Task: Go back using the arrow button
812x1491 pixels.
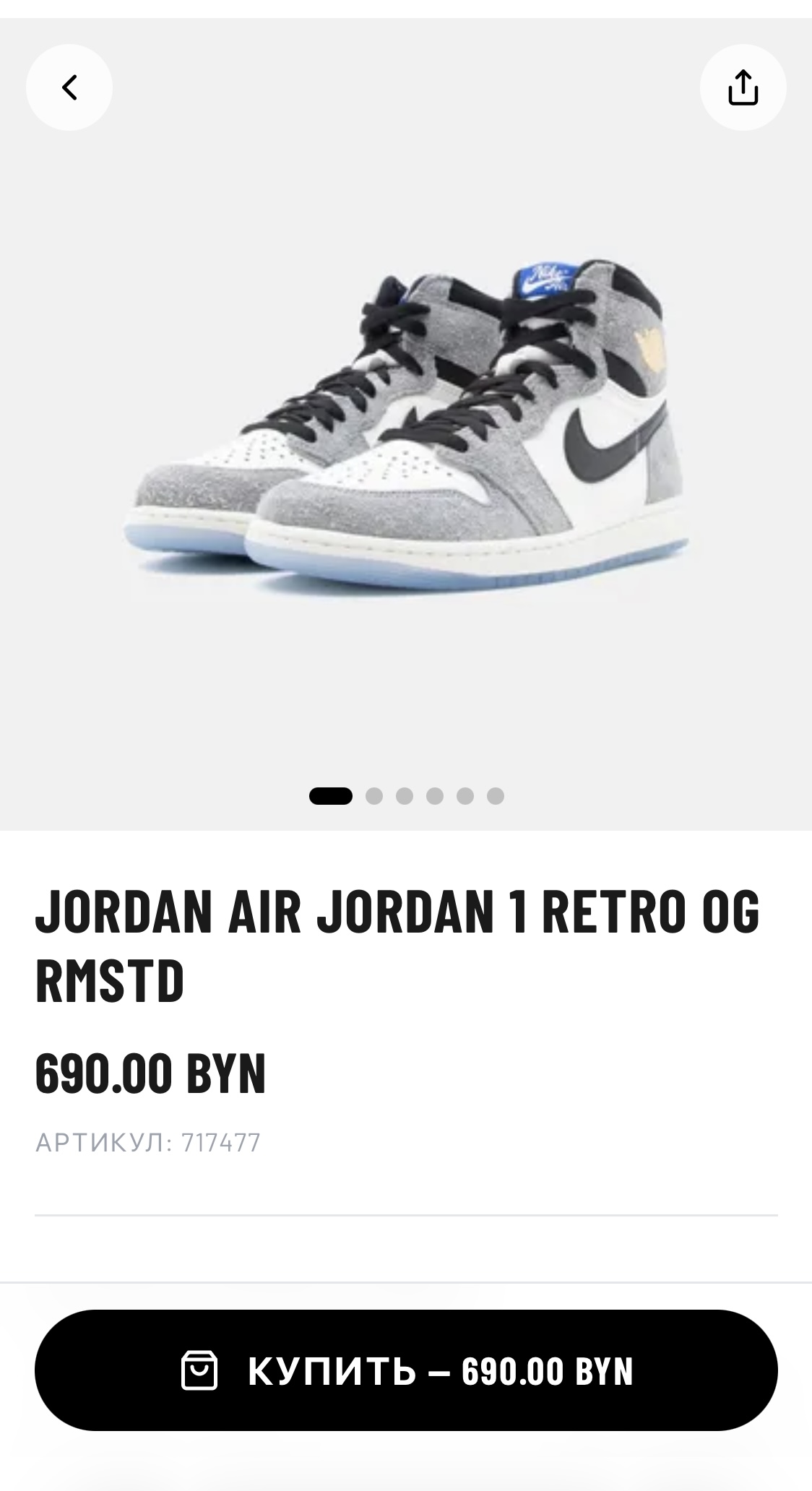Action: click(69, 87)
